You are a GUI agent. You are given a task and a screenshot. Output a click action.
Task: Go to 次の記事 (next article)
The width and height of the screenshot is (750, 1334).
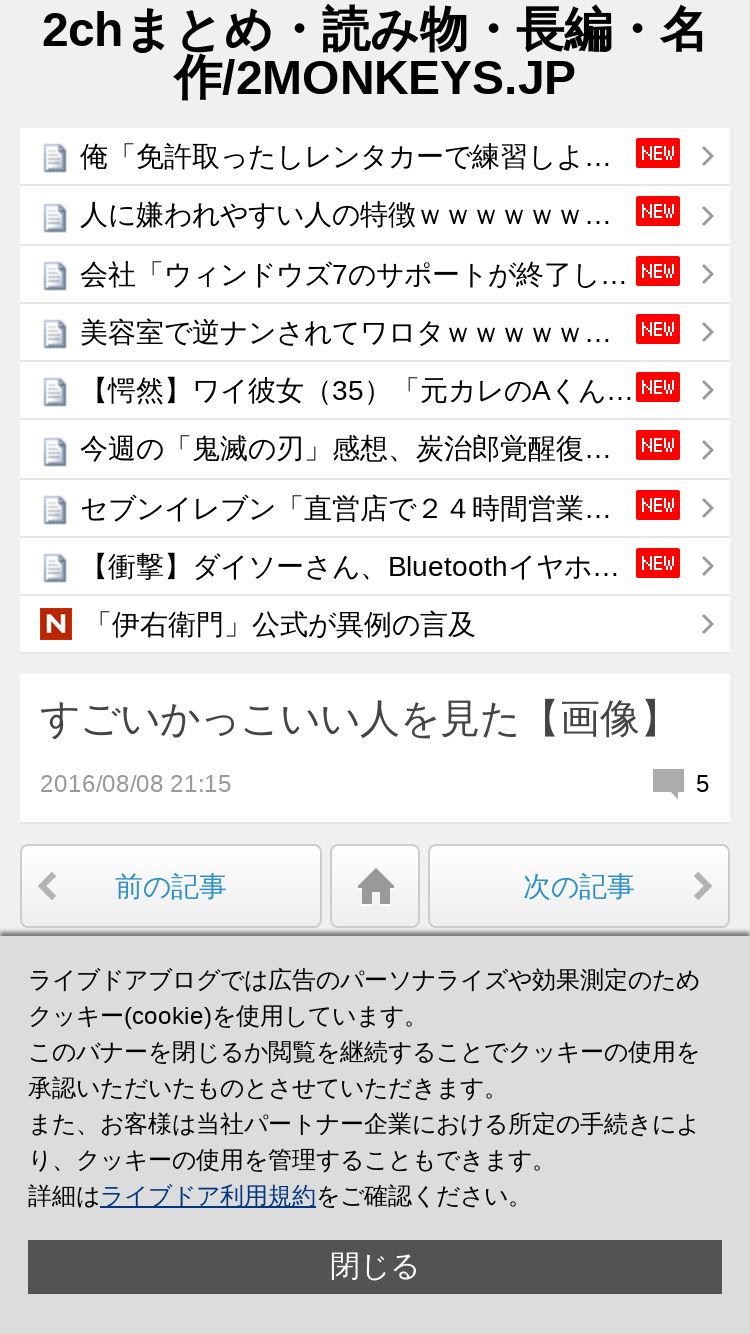coord(579,886)
